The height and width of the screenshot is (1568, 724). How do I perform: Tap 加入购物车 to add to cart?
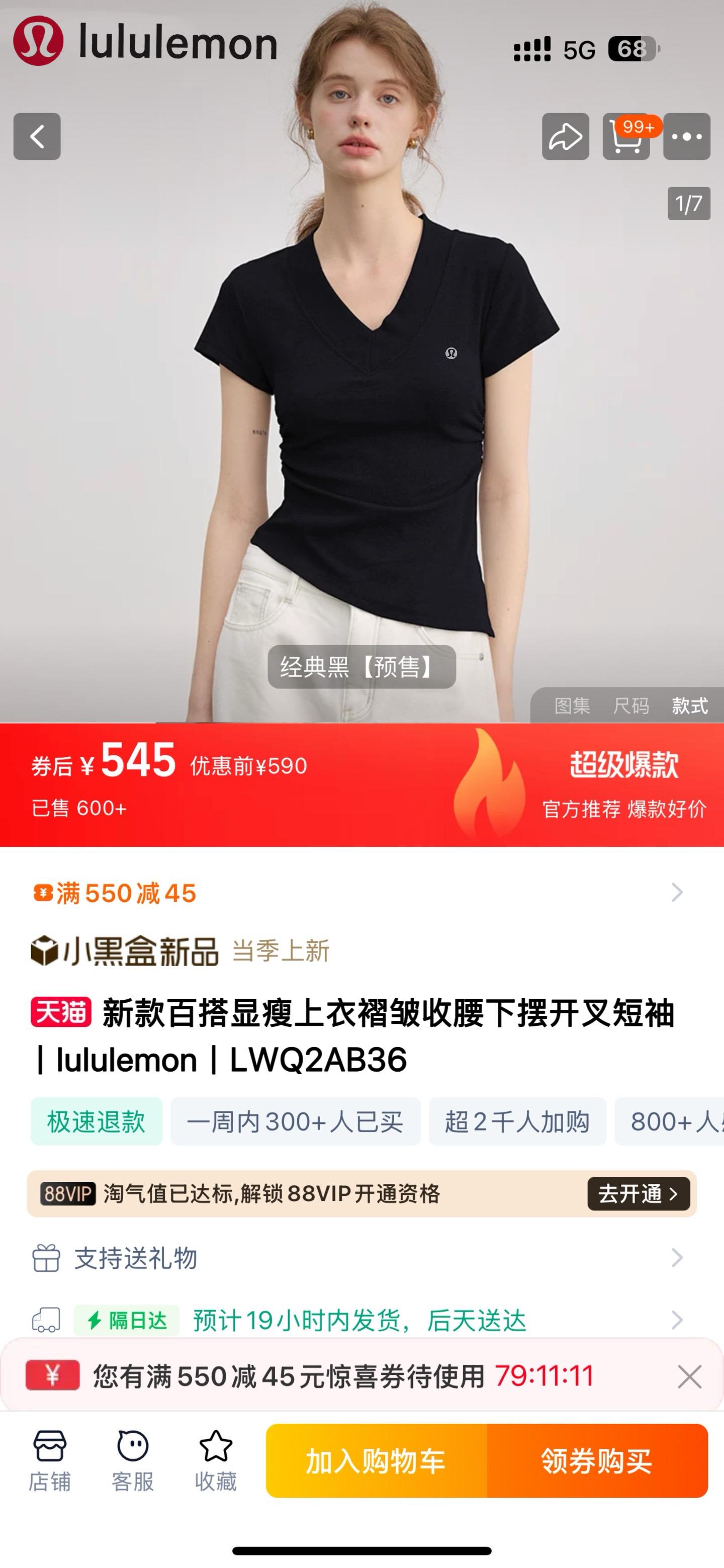(x=376, y=1461)
